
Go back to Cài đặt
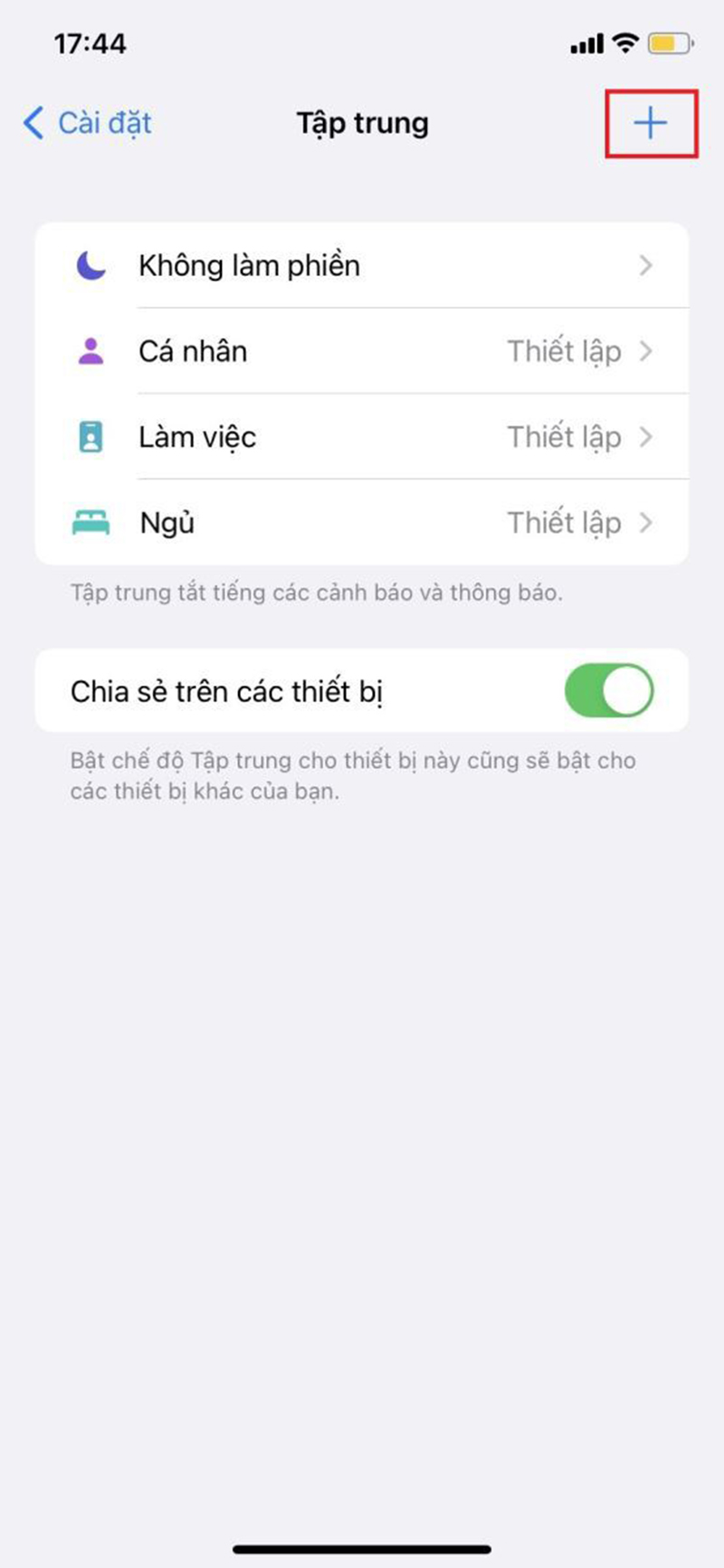tap(87, 124)
